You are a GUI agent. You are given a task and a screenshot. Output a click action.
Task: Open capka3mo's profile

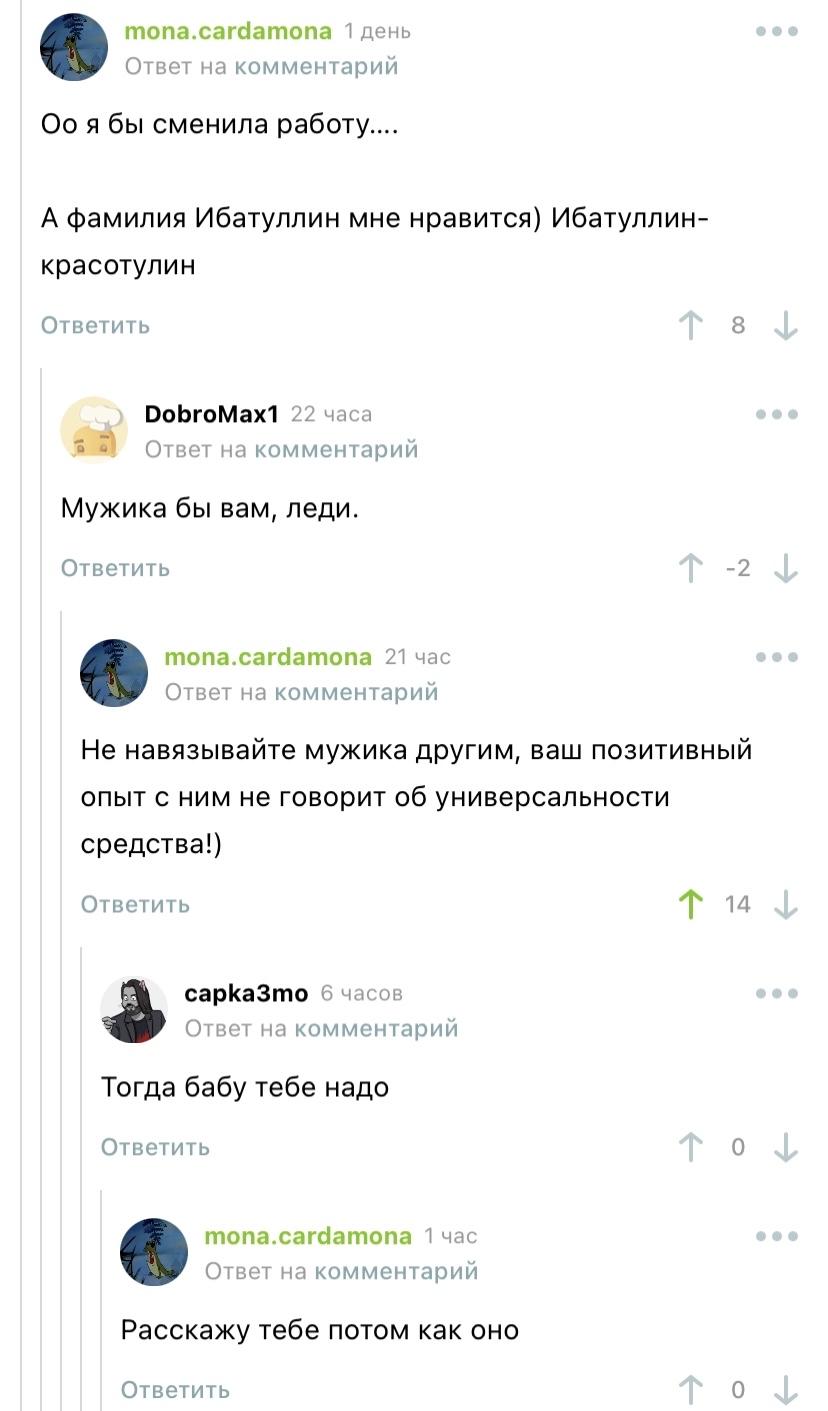(x=246, y=993)
